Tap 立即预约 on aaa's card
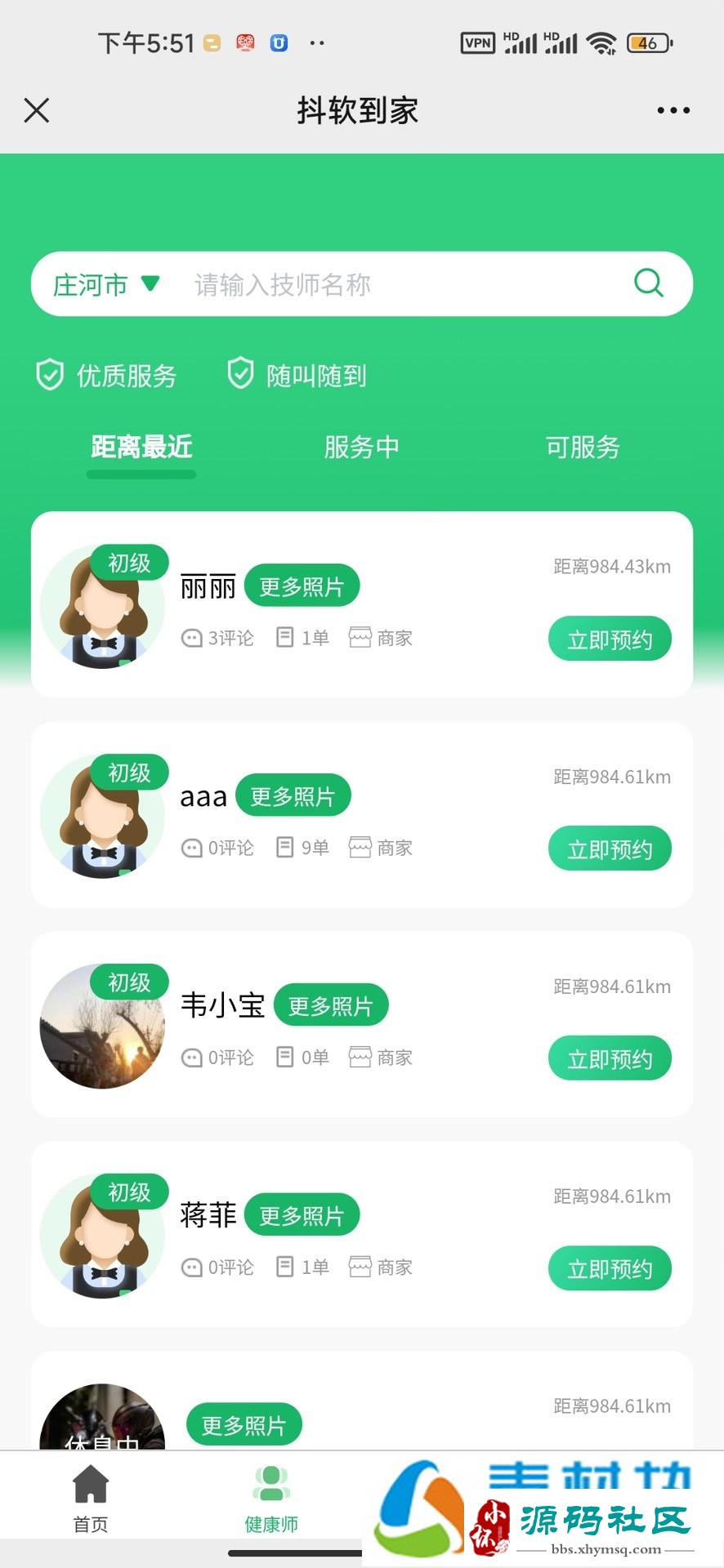 610,849
